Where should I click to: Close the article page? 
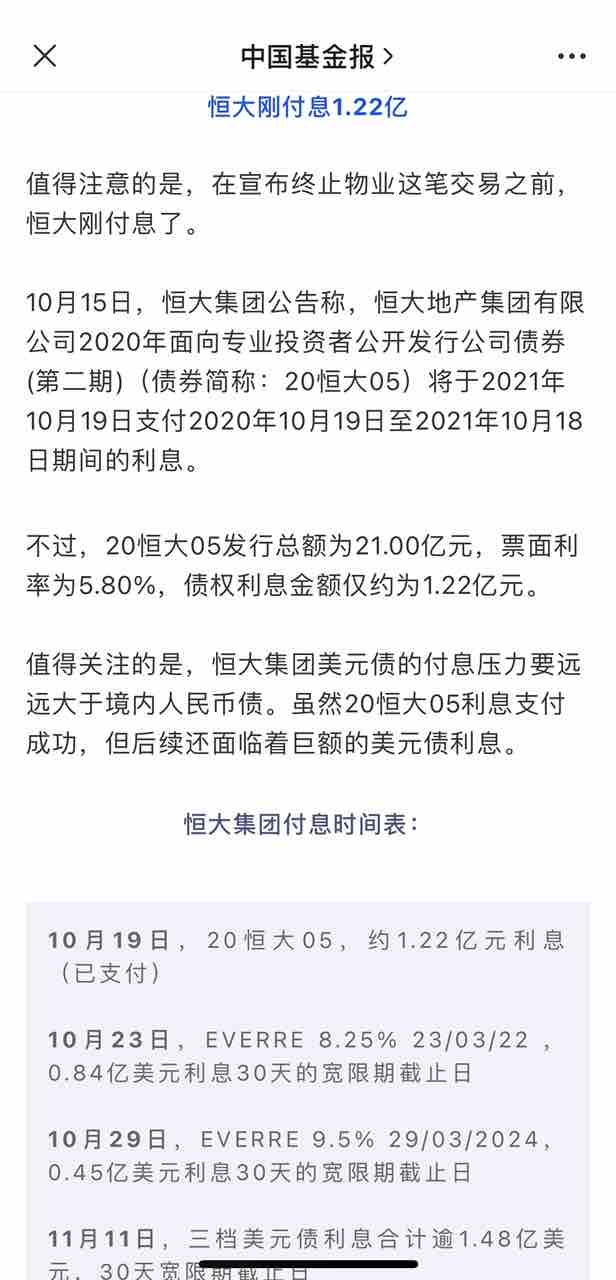45,56
